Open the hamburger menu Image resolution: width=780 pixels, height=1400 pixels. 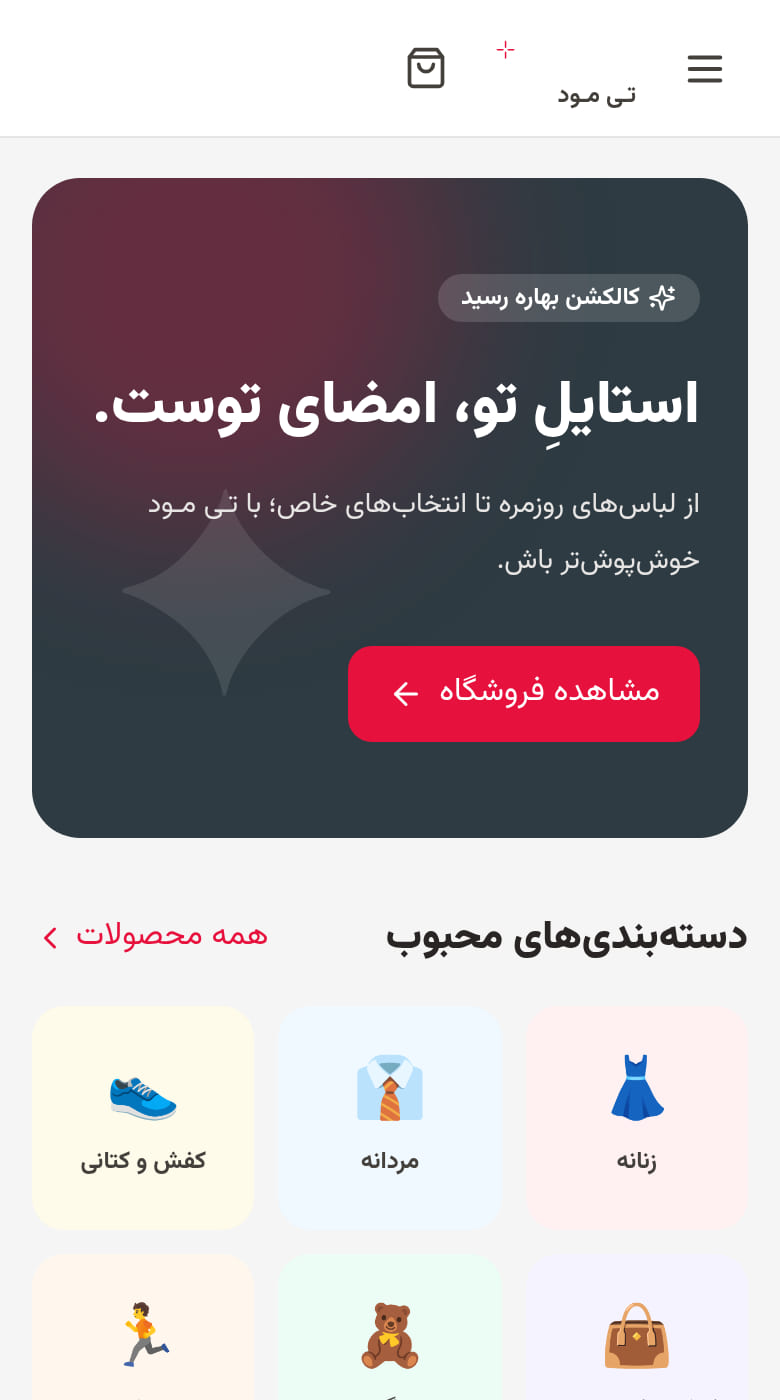tap(705, 69)
